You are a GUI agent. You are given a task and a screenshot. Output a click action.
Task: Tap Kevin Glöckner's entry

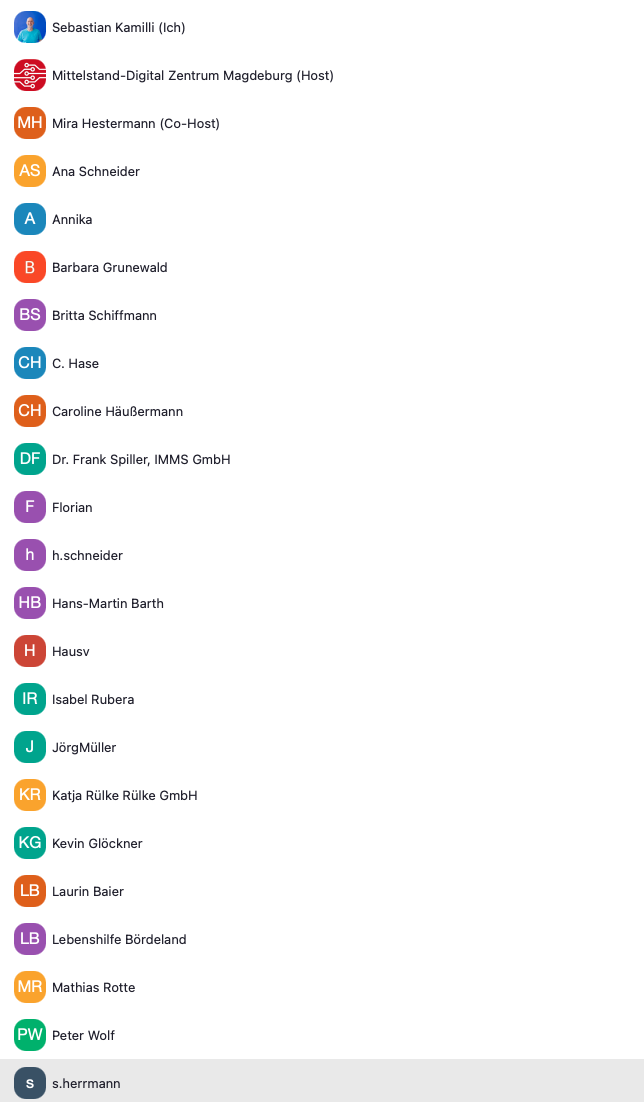point(97,843)
